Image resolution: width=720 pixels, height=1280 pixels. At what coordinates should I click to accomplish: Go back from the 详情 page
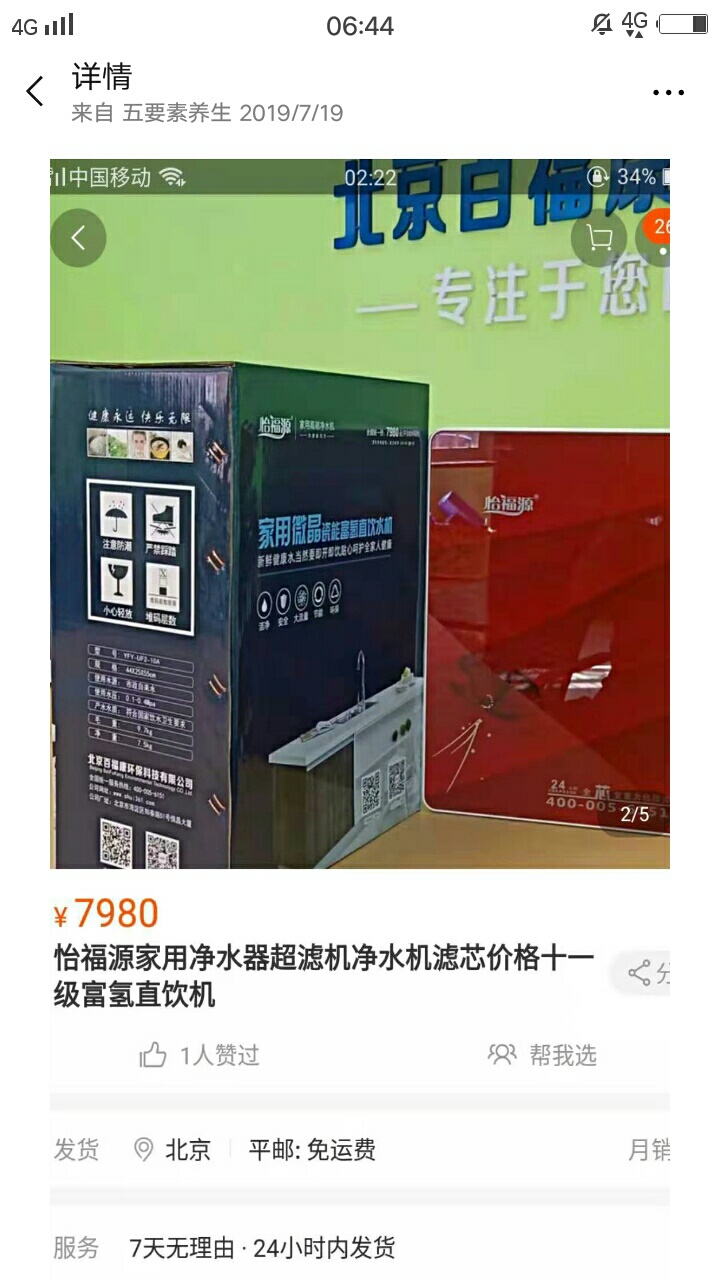[x=36, y=92]
